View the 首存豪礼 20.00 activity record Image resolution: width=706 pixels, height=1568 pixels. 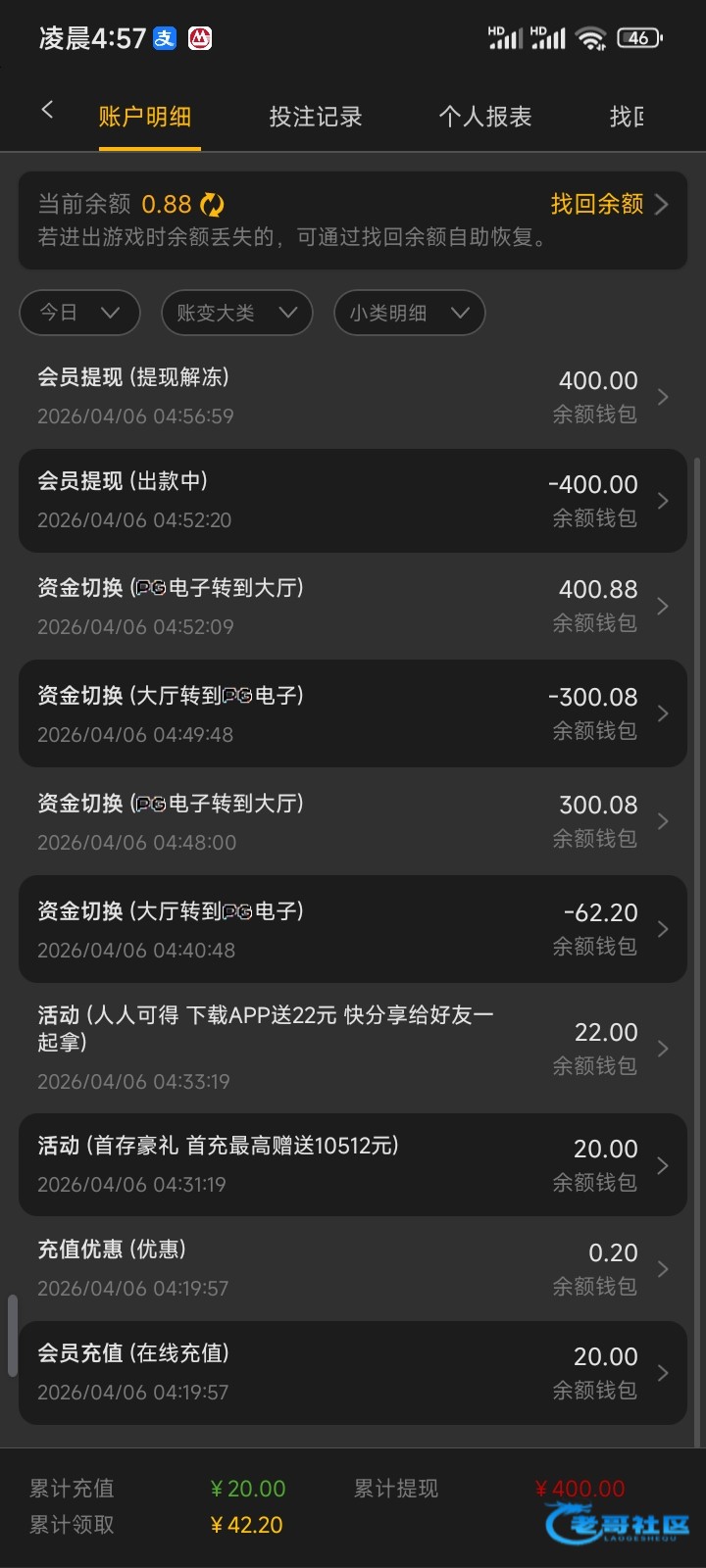pos(353,1164)
